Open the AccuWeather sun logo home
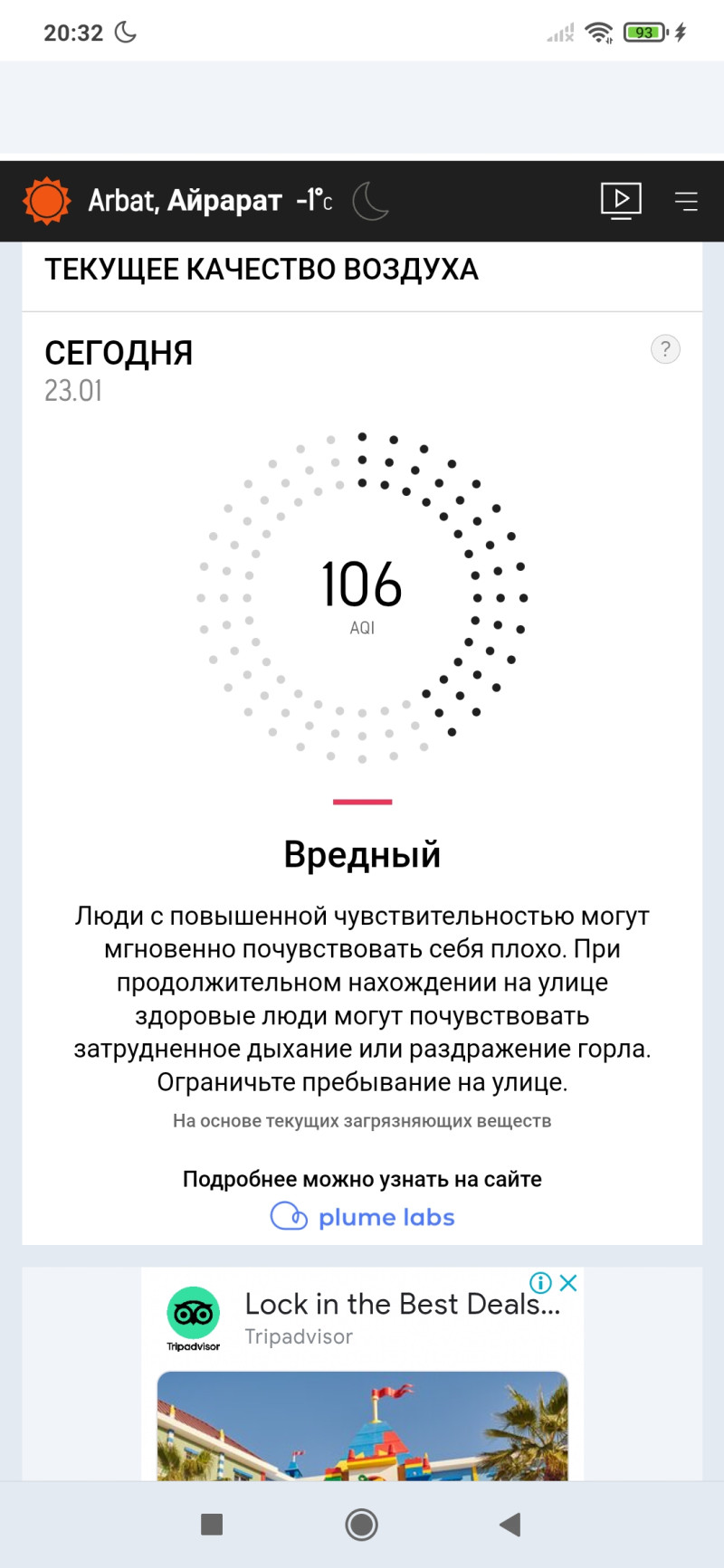 (46, 201)
